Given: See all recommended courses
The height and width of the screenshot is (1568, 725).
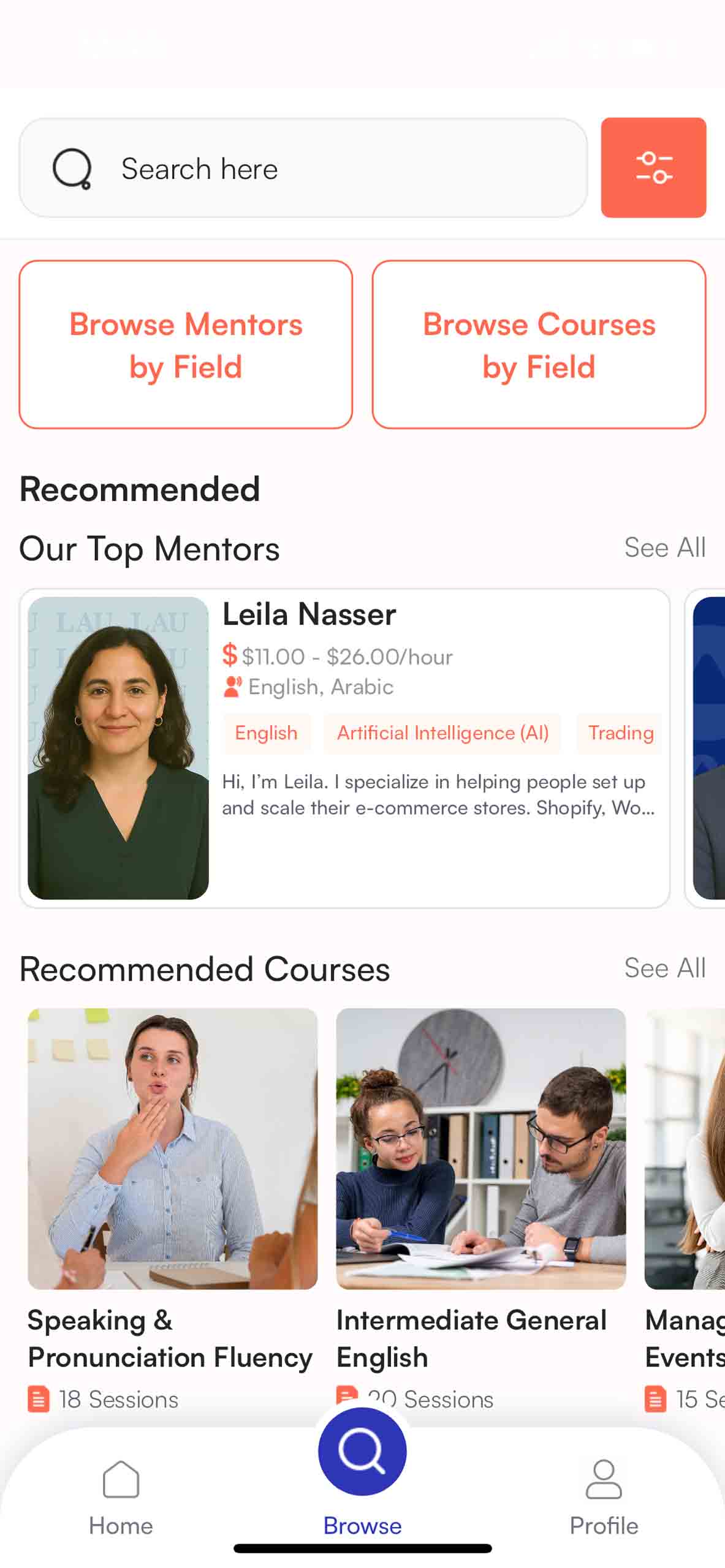Looking at the screenshot, I should click(x=665, y=968).
